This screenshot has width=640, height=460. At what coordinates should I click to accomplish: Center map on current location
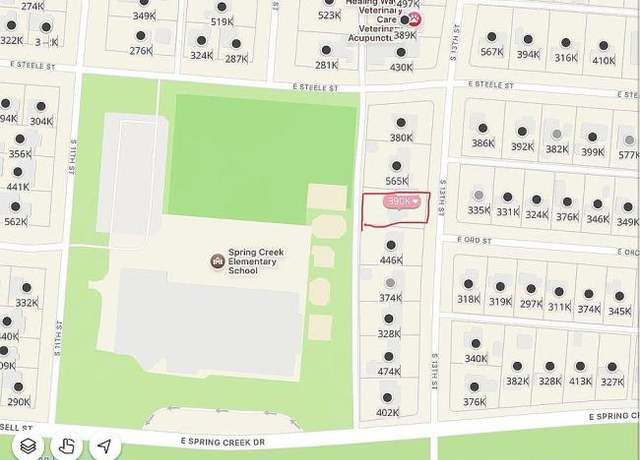tap(104, 446)
